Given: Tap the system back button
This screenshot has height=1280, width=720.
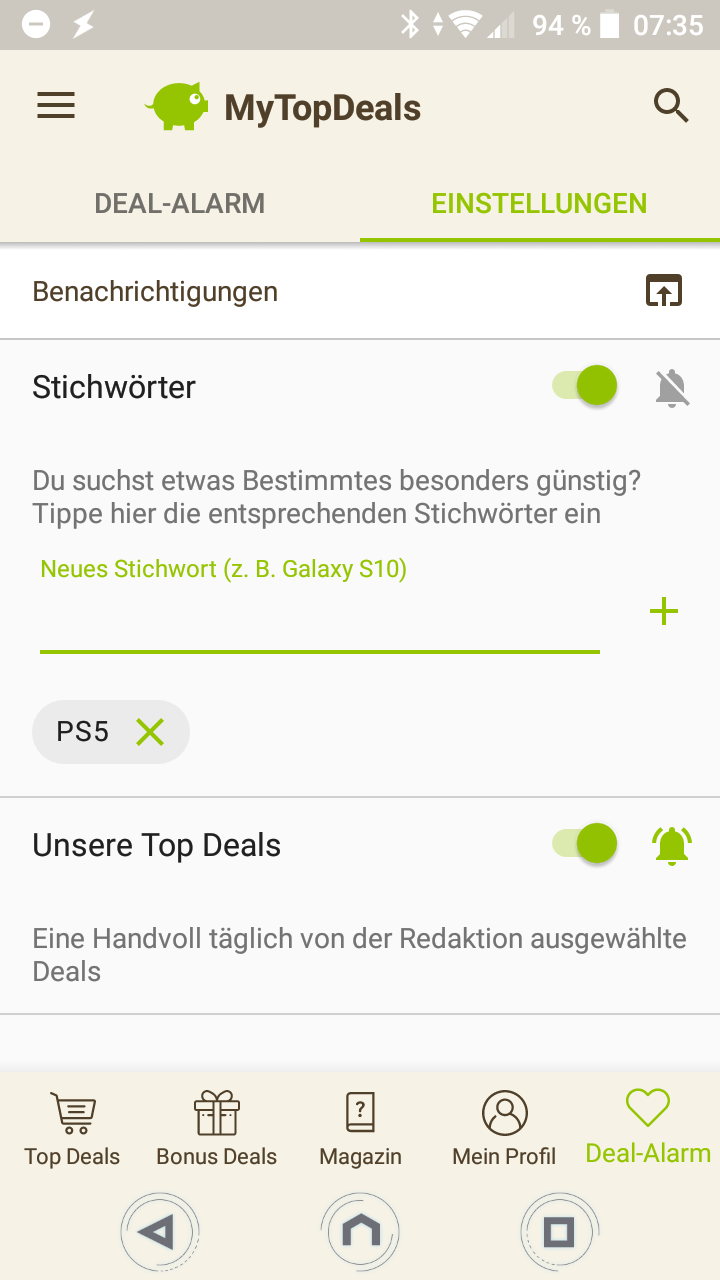Looking at the screenshot, I should point(159,1232).
